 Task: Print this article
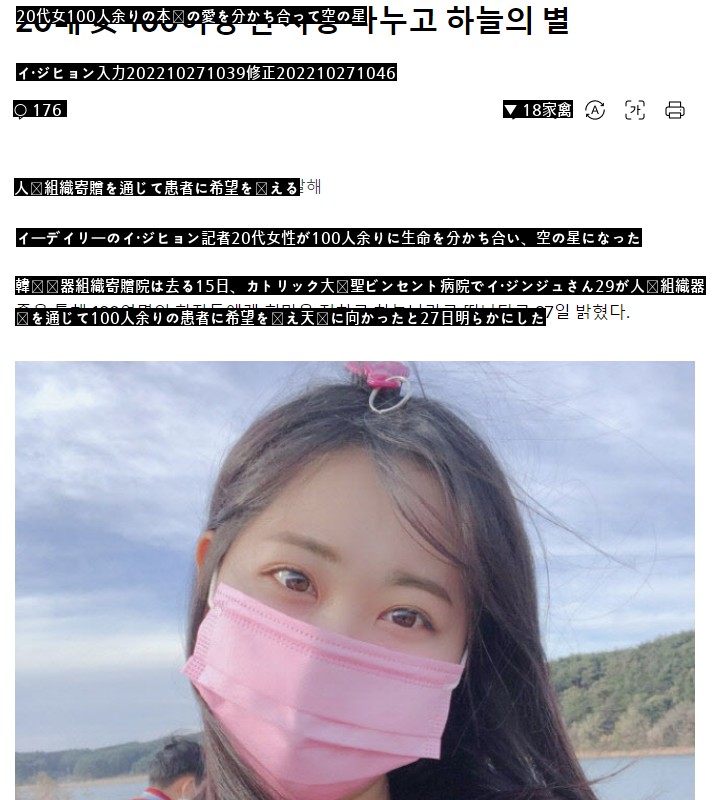(675, 110)
